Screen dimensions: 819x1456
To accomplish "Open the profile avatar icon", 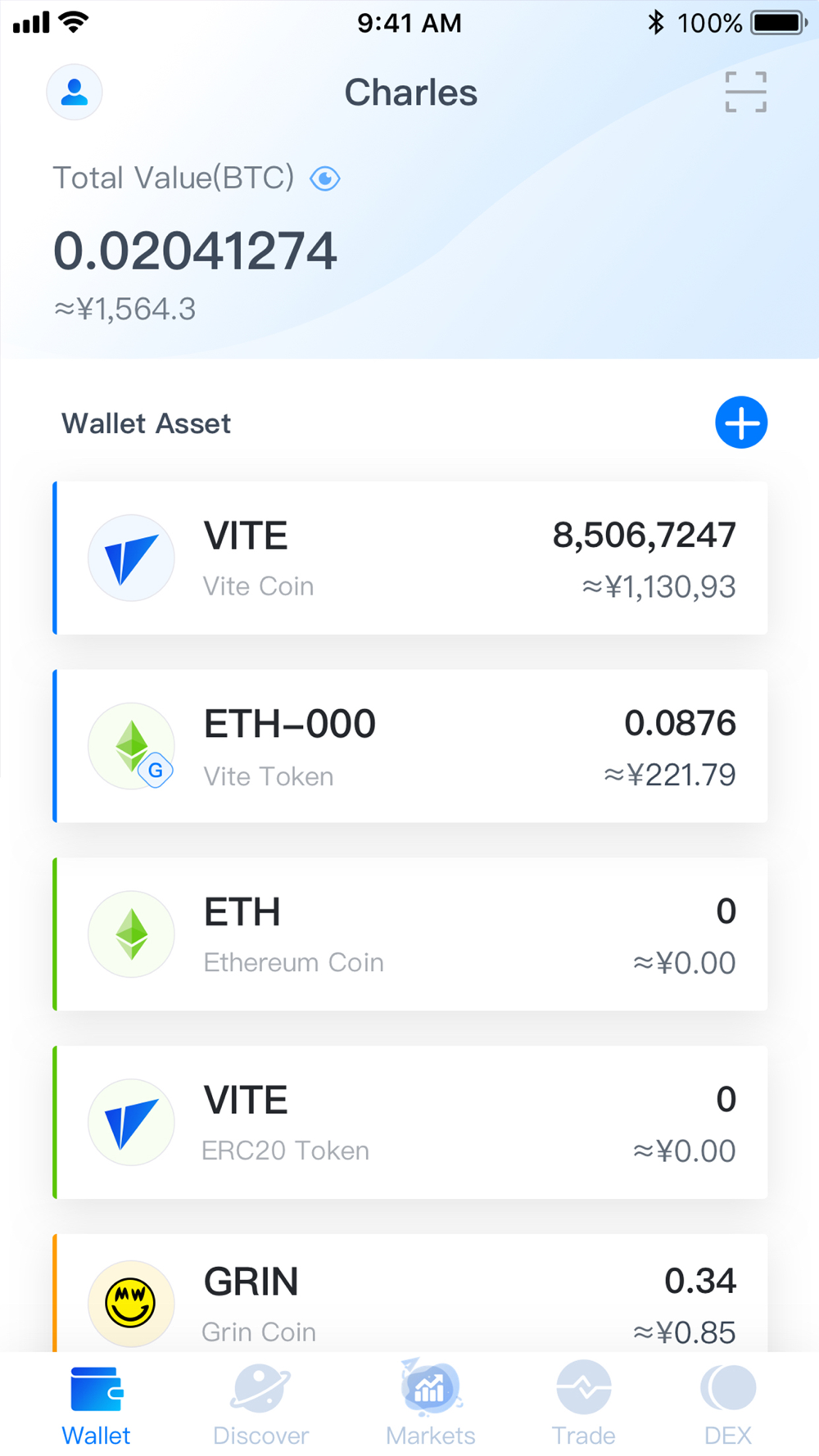I will [x=75, y=93].
